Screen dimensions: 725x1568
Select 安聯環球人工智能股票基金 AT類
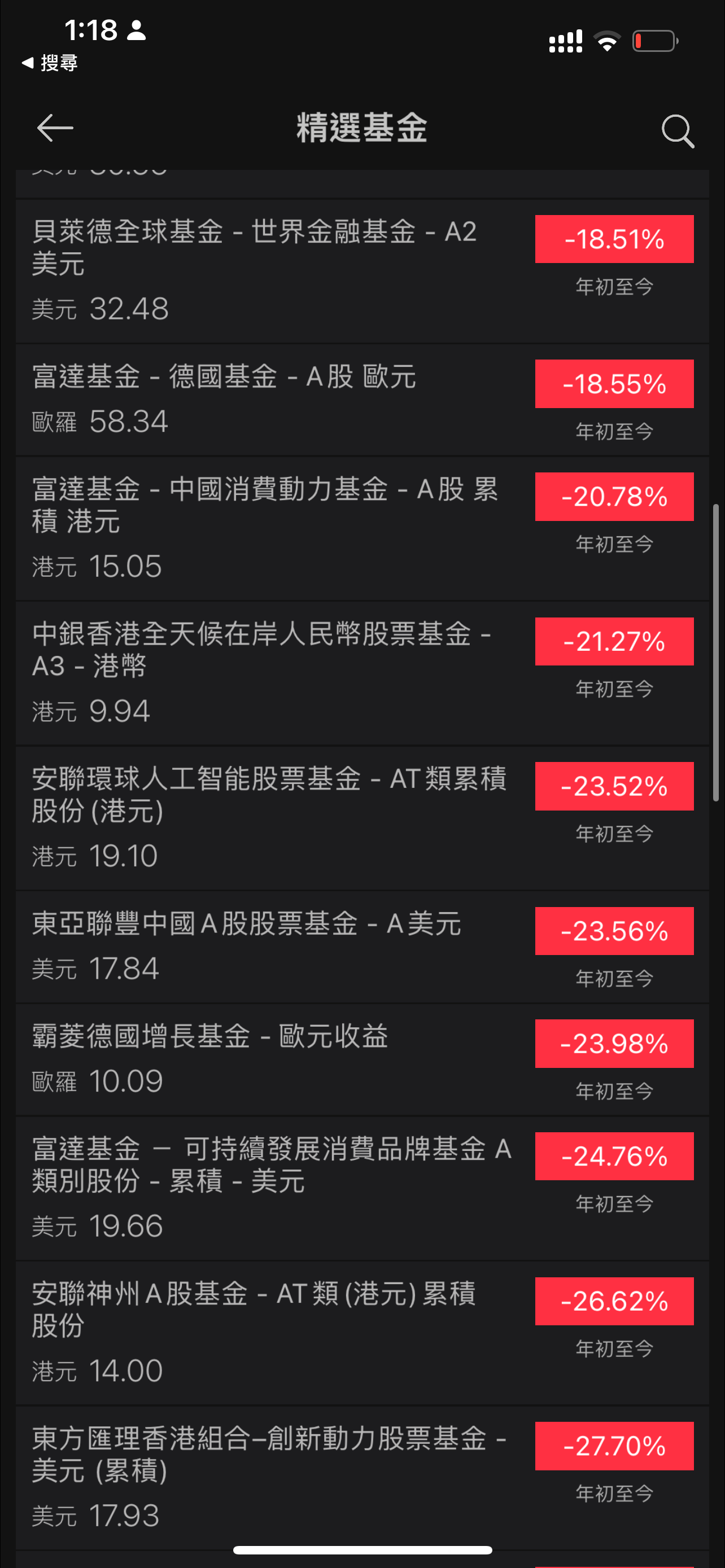(362, 818)
